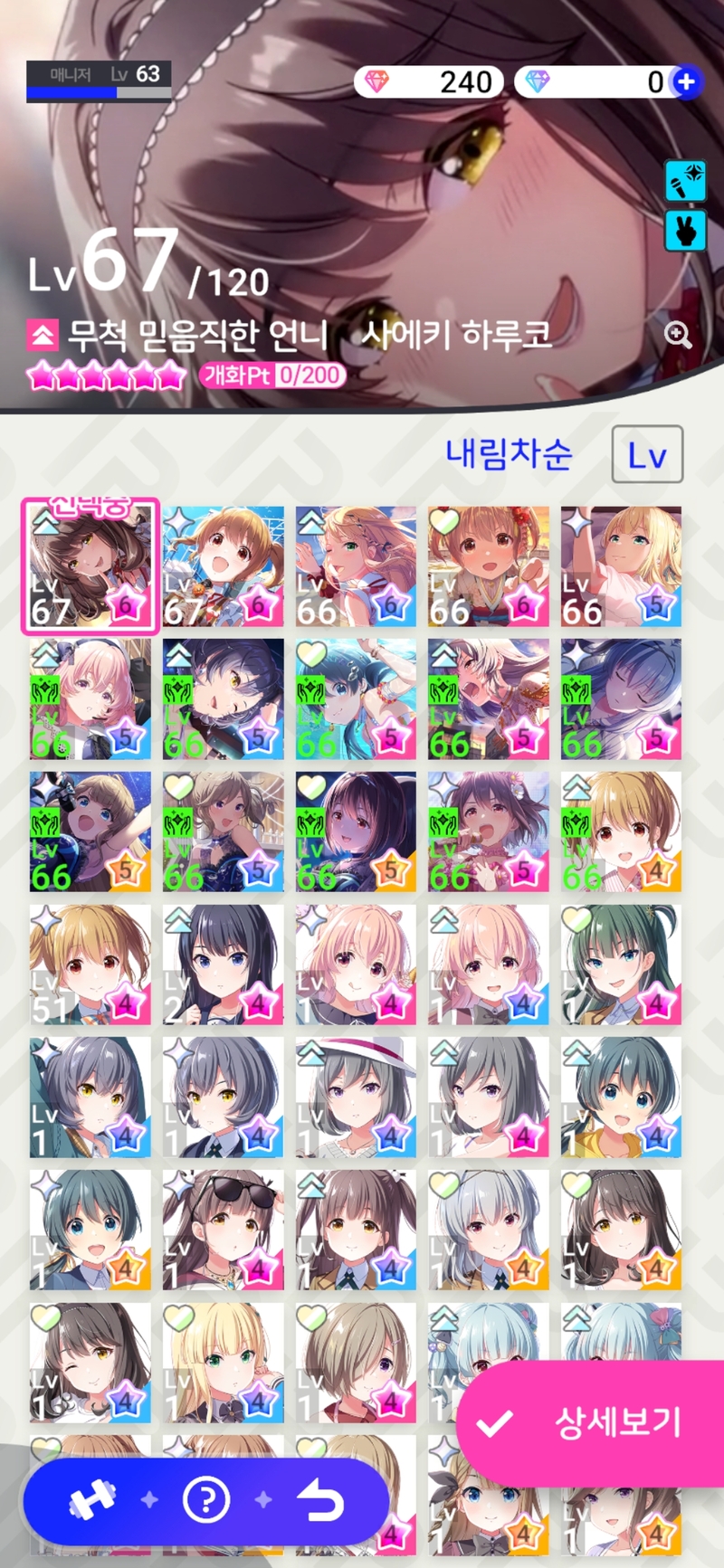The height and width of the screenshot is (1568, 724).
Task: Zoom in on the card illustration
Action: click(x=678, y=335)
